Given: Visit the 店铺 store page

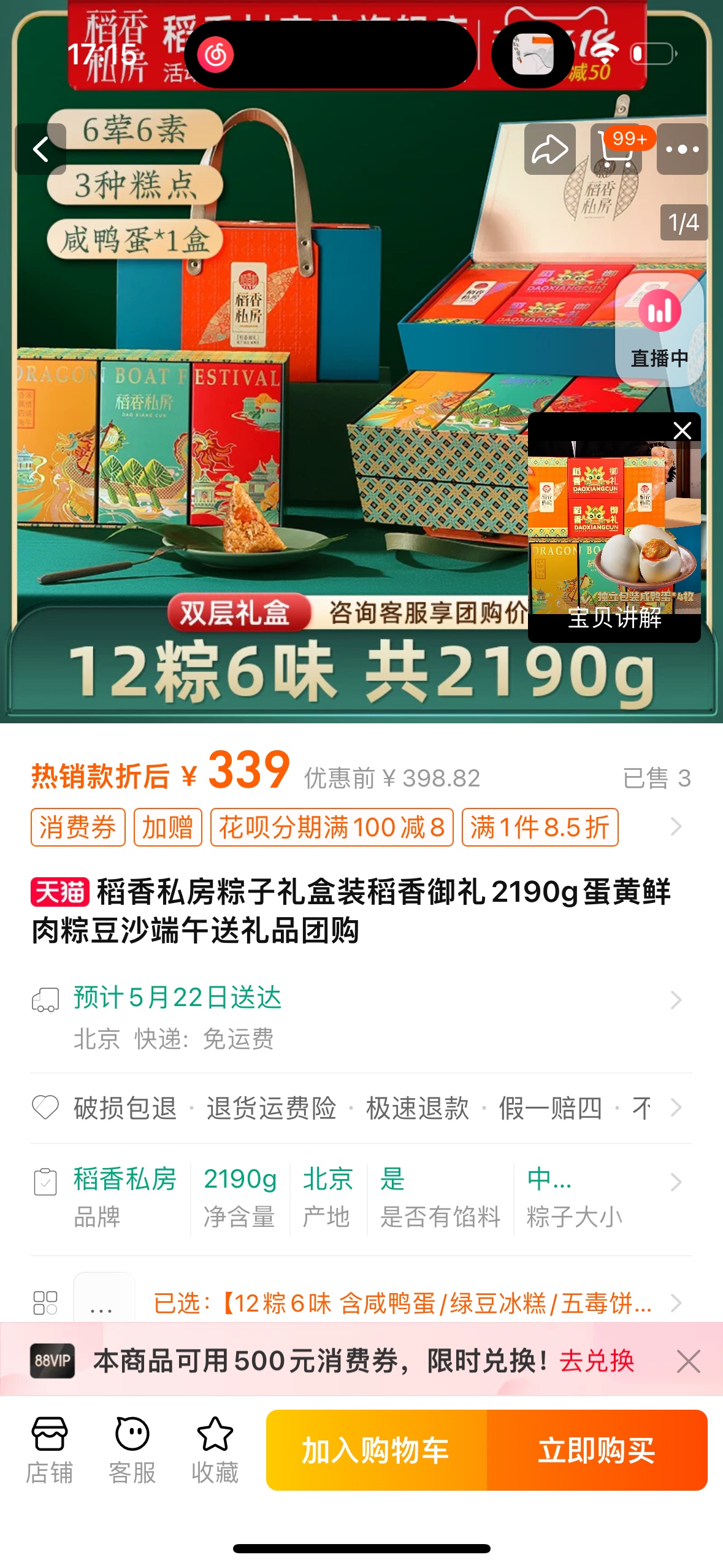Looking at the screenshot, I should point(49,1450).
